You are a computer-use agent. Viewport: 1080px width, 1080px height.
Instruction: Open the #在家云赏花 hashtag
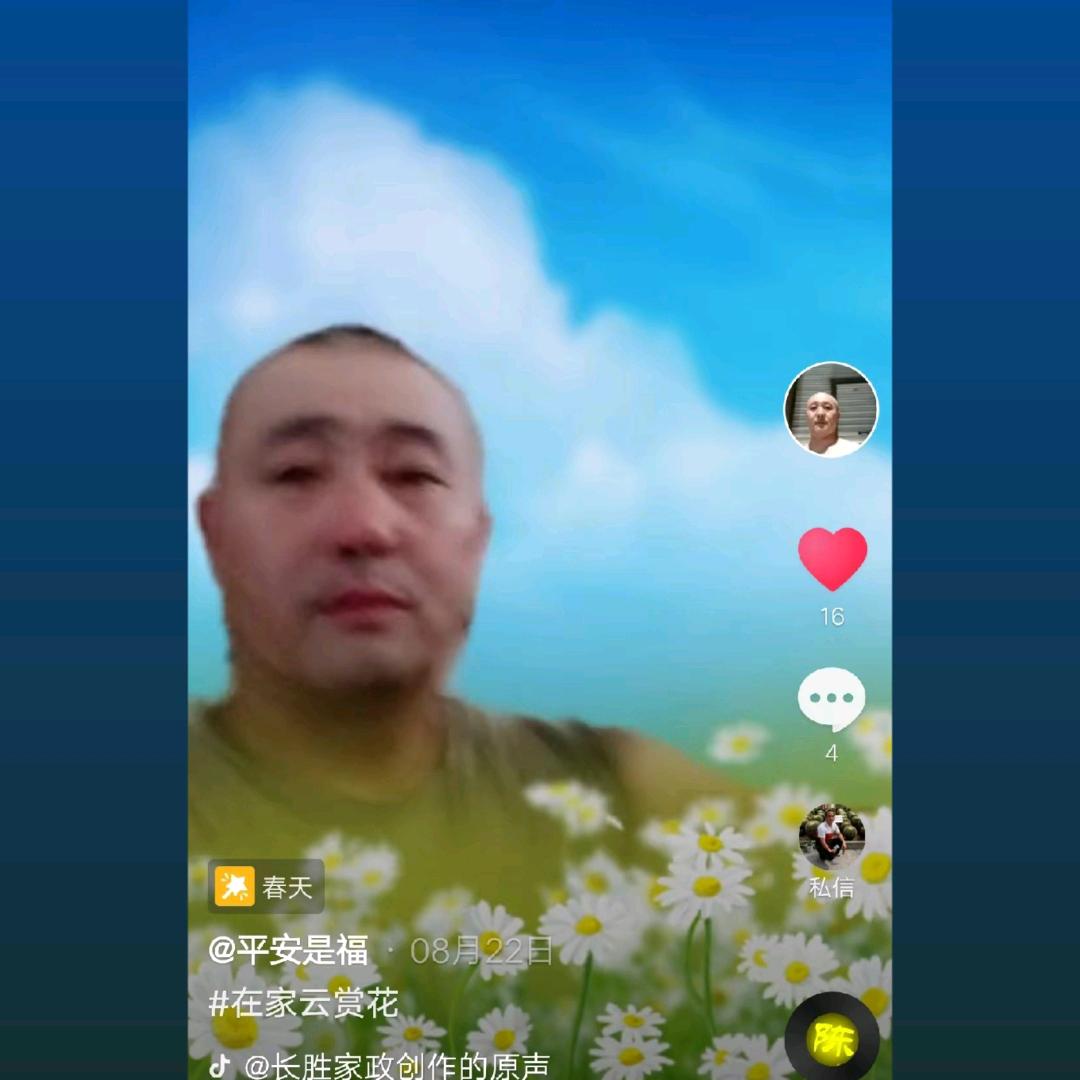pyautogui.click(x=303, y=1003)
